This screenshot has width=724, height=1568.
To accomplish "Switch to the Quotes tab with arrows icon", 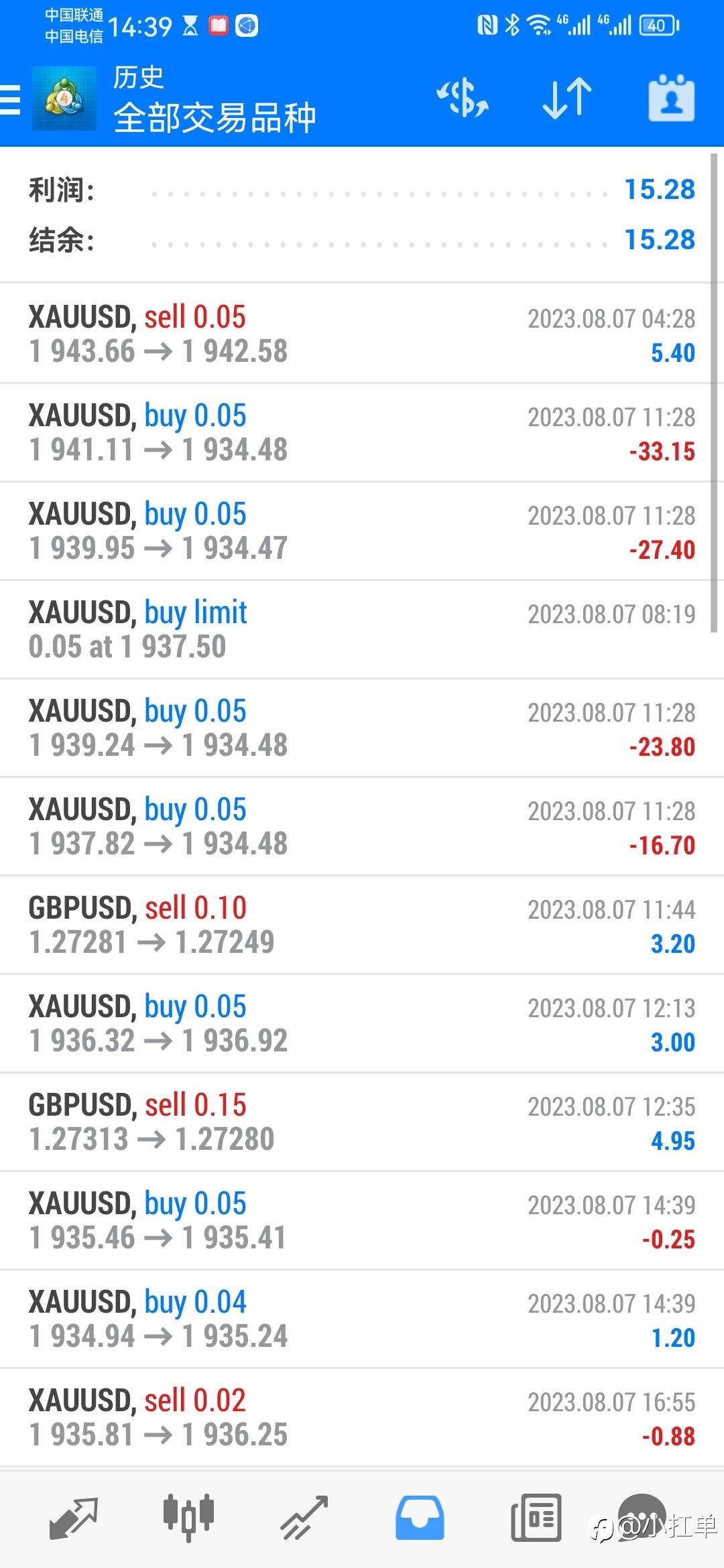I will [74, 1518].
